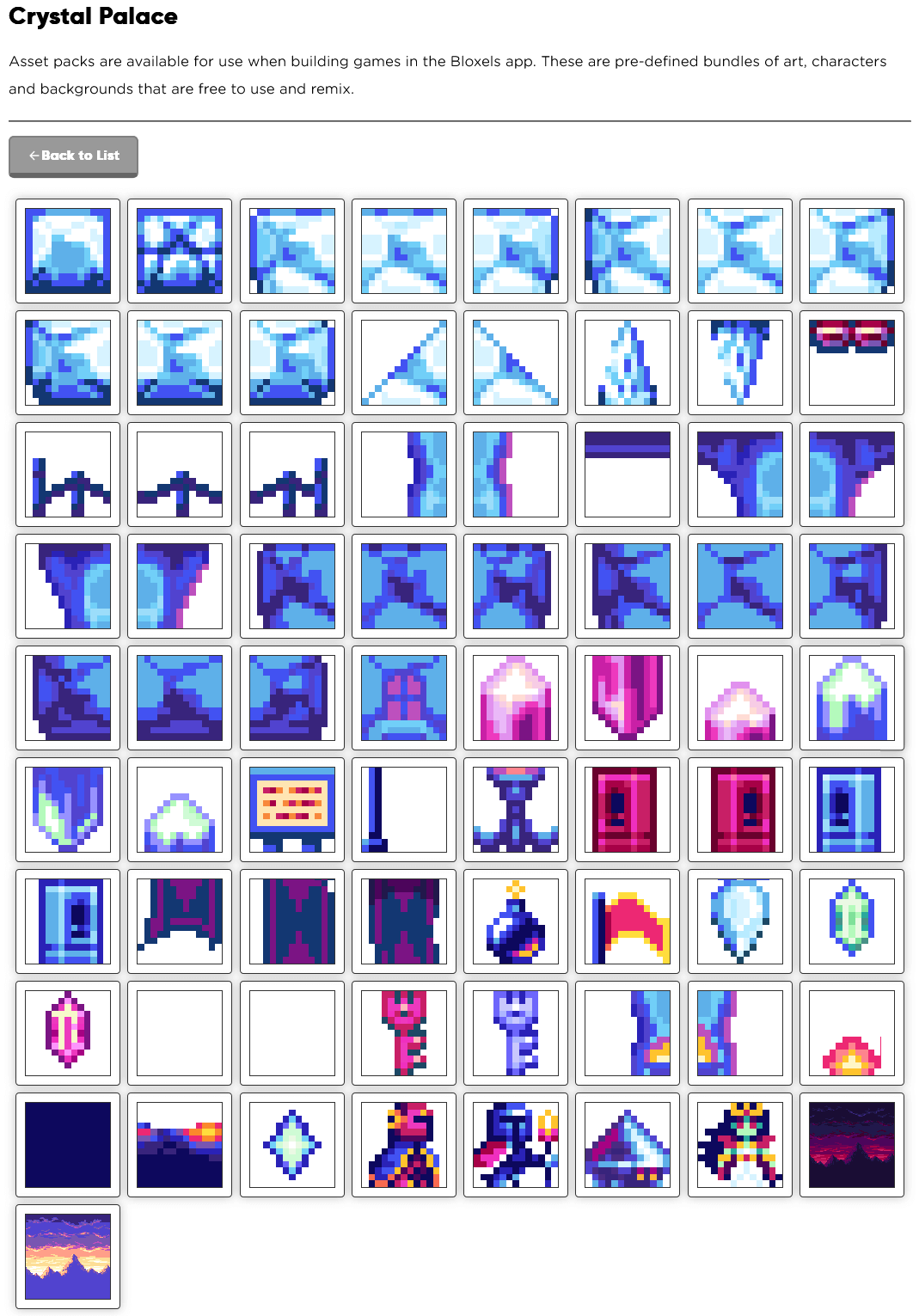Select the pink-haired character tile

coord(404,1144)
